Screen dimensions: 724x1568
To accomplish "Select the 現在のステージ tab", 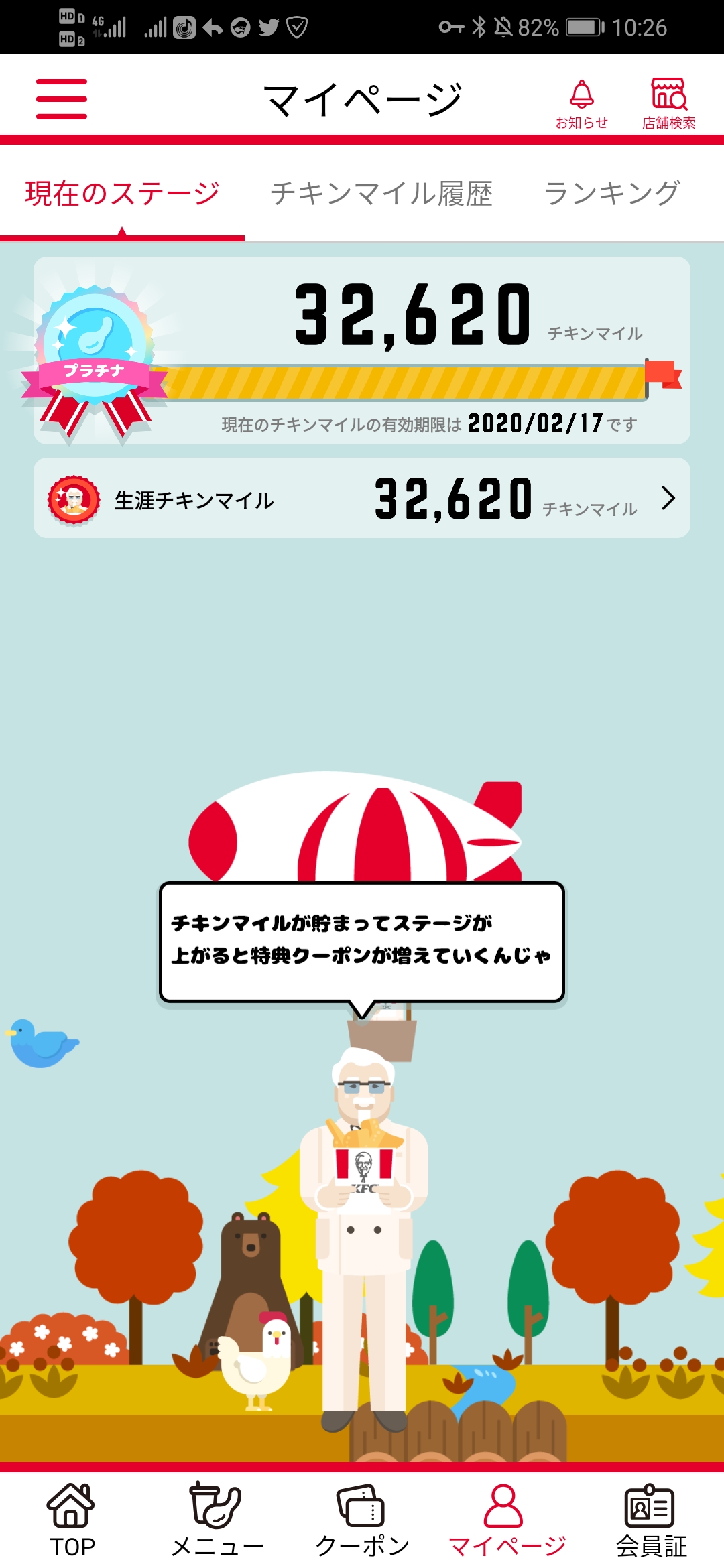I will click(x=122, y=194).
